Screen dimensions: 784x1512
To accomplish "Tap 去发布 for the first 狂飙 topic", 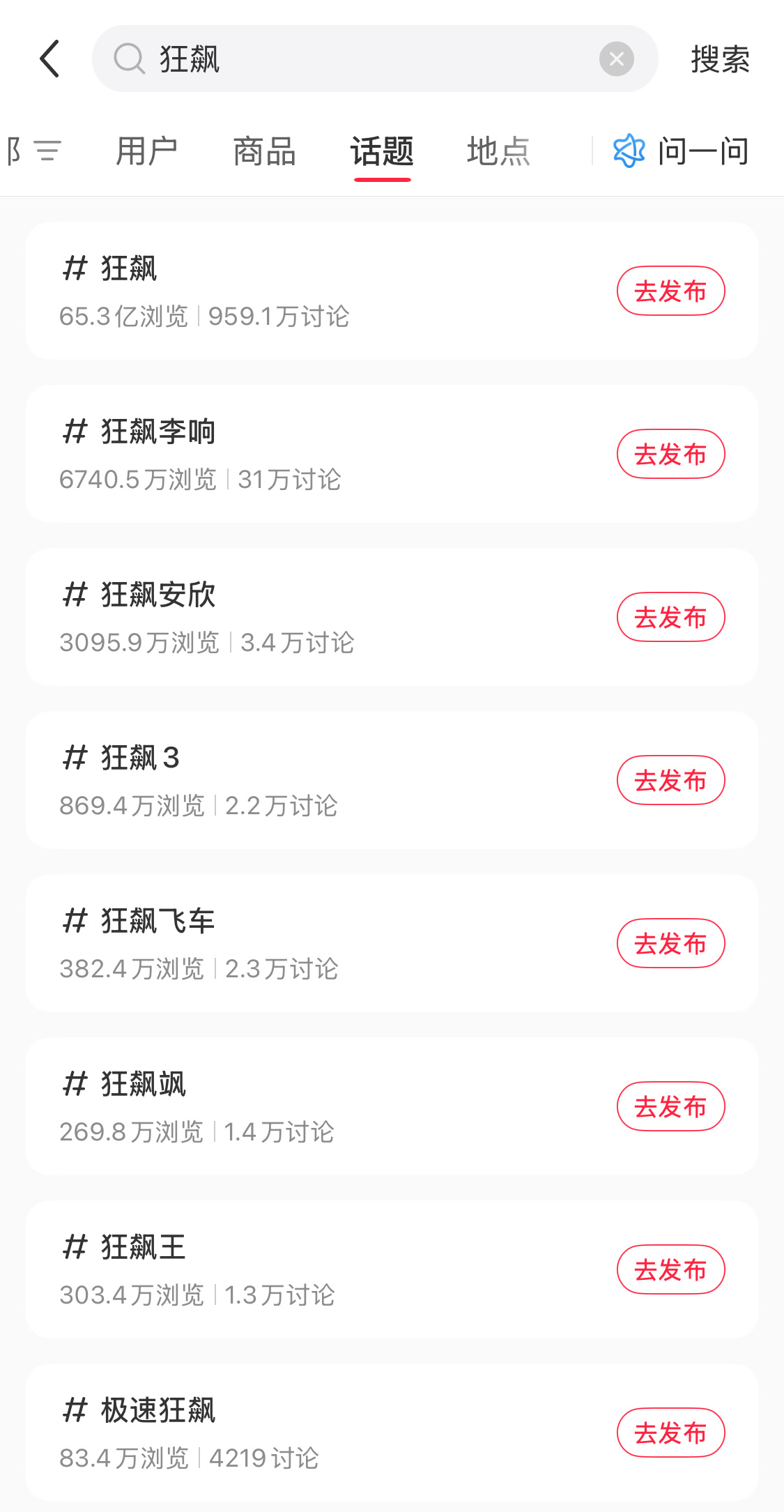I will 670,291.
